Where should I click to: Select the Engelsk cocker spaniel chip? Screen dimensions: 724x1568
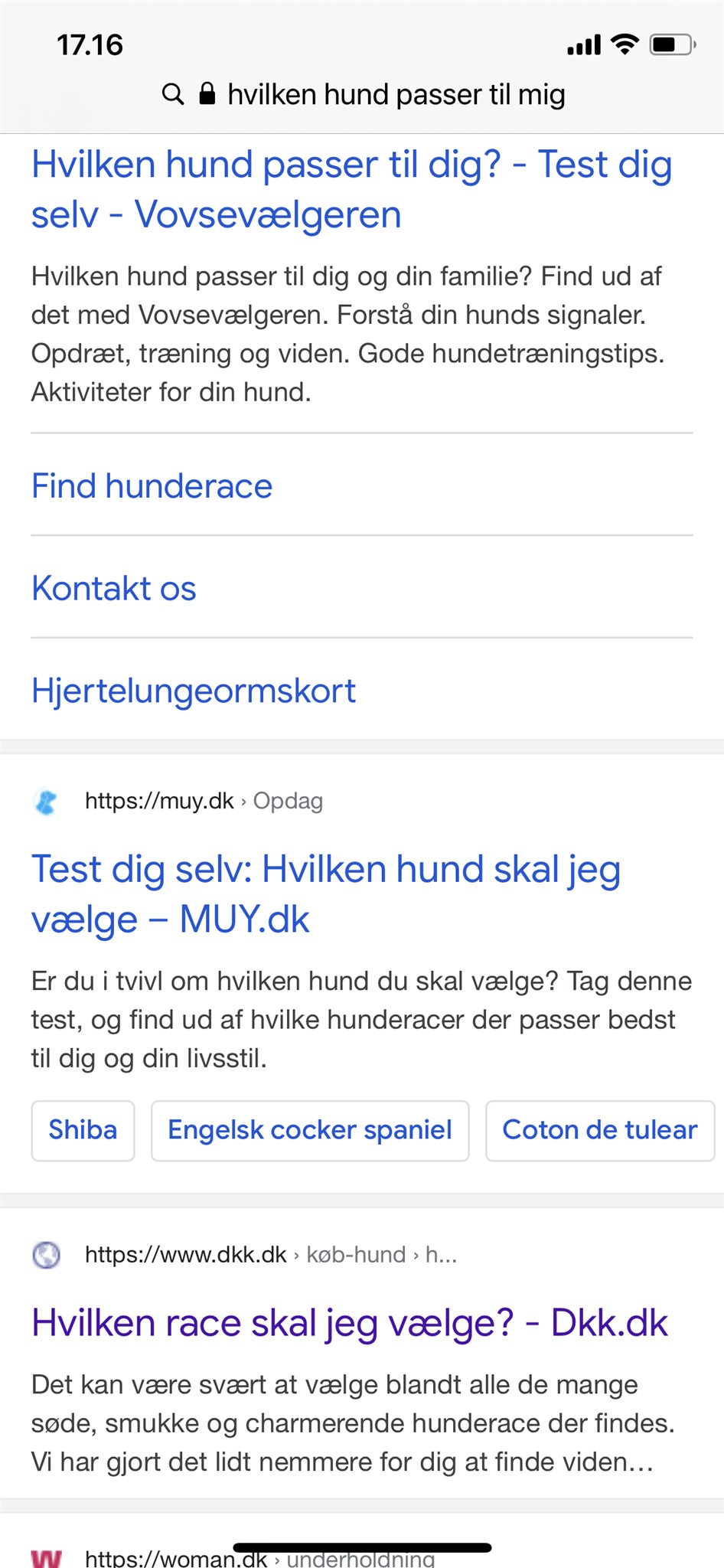click(x=310, y=1131)
